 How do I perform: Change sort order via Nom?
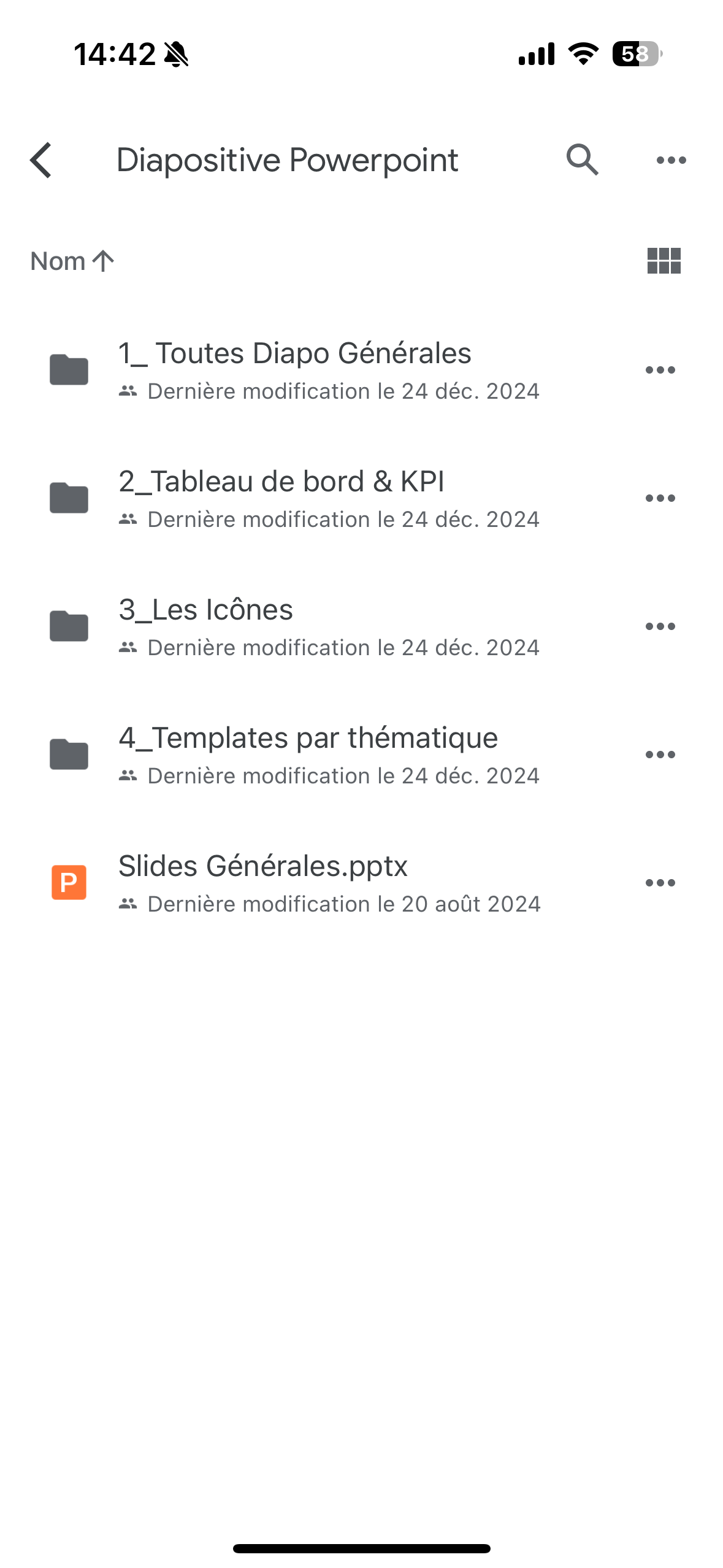(72, 261)
